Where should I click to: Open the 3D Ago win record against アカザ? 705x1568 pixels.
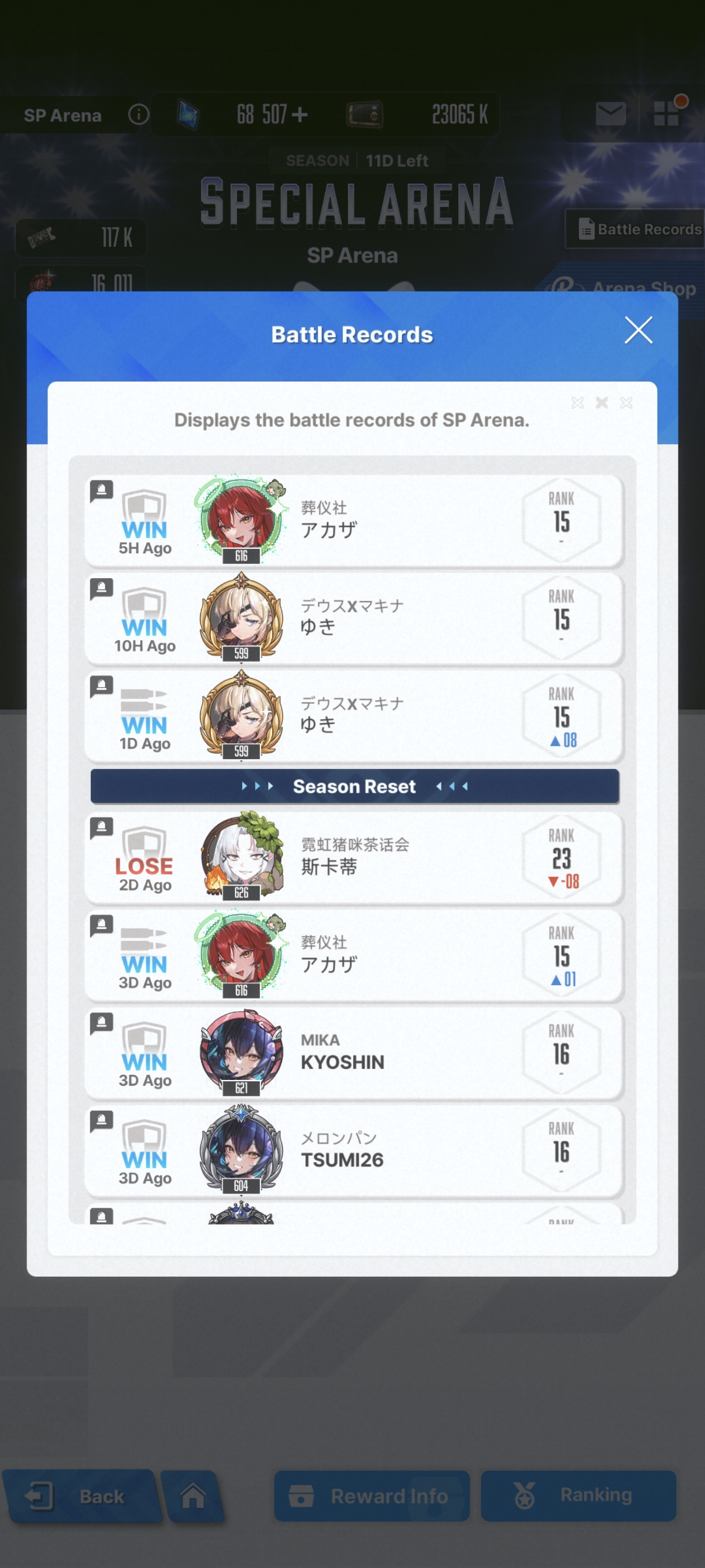click(x=354, y=956)
